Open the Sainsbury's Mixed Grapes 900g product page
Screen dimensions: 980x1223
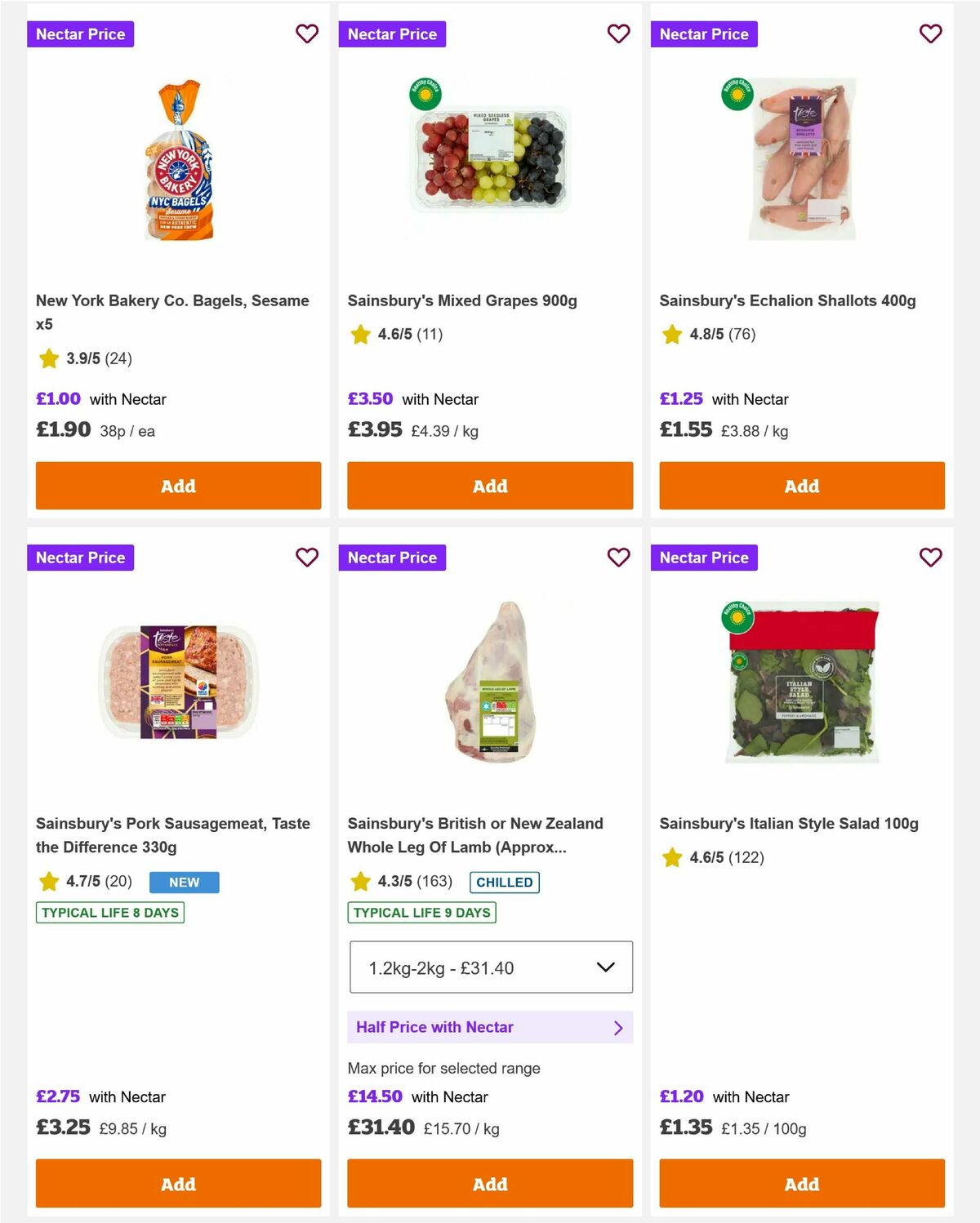(x=462, y=300)
